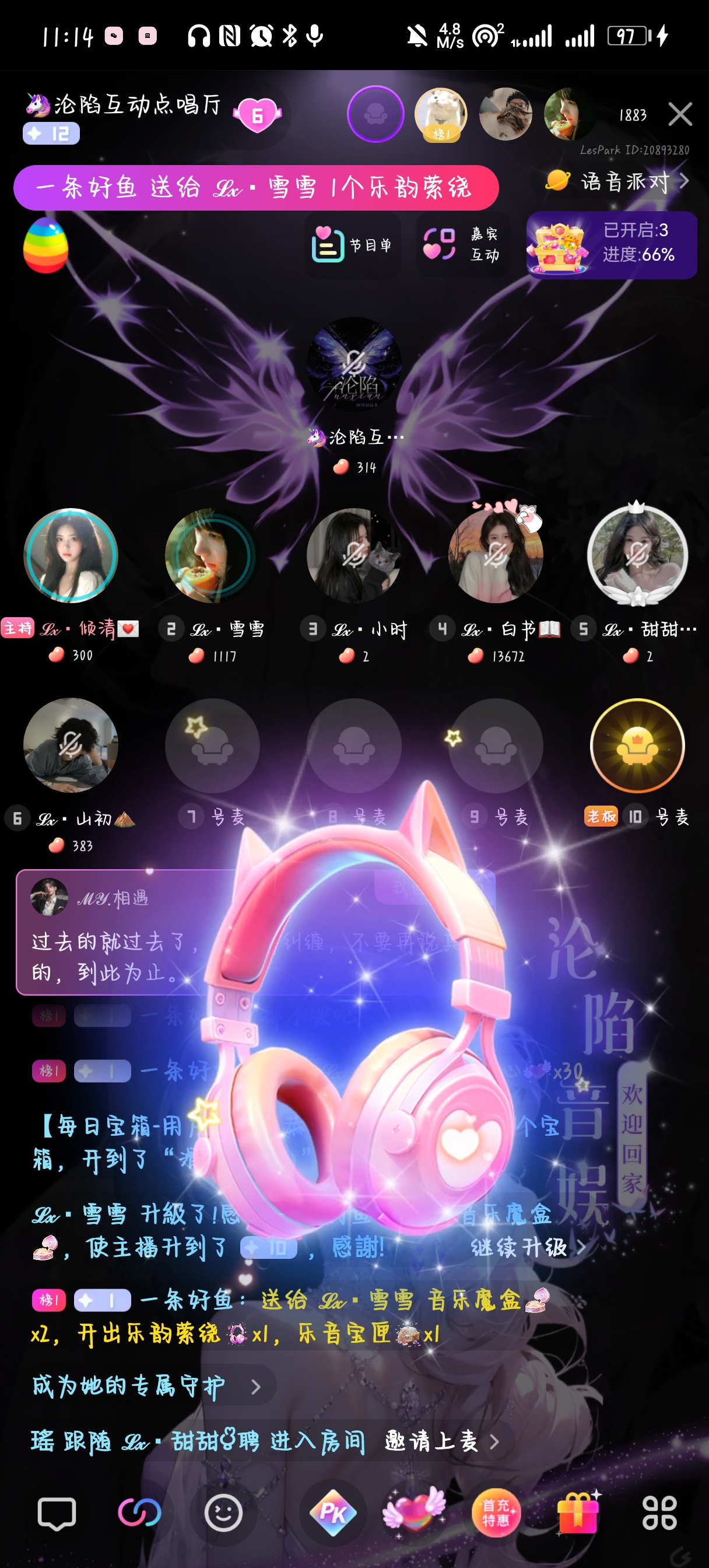Open the 首充特惠 first recharge offer
The image size is (709, 1568).
point(496,1513)
